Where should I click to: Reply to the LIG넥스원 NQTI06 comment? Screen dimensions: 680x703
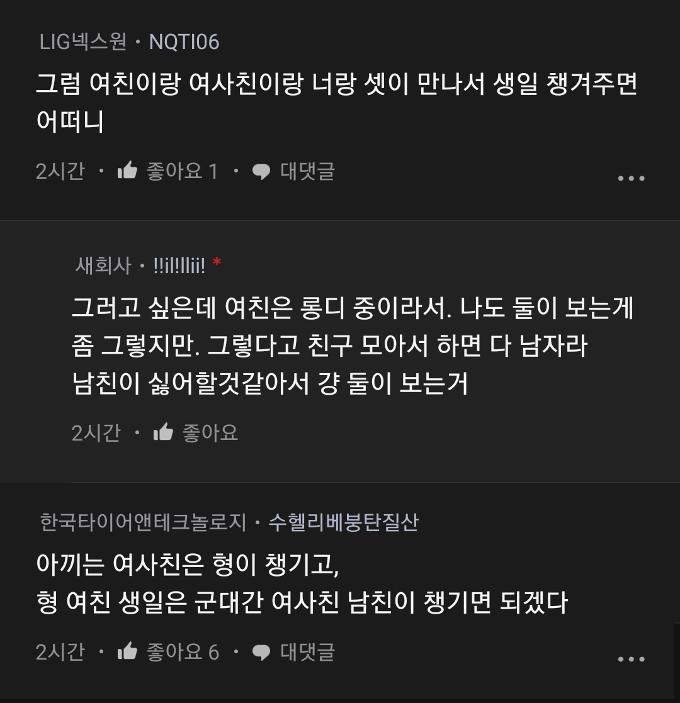293,171
